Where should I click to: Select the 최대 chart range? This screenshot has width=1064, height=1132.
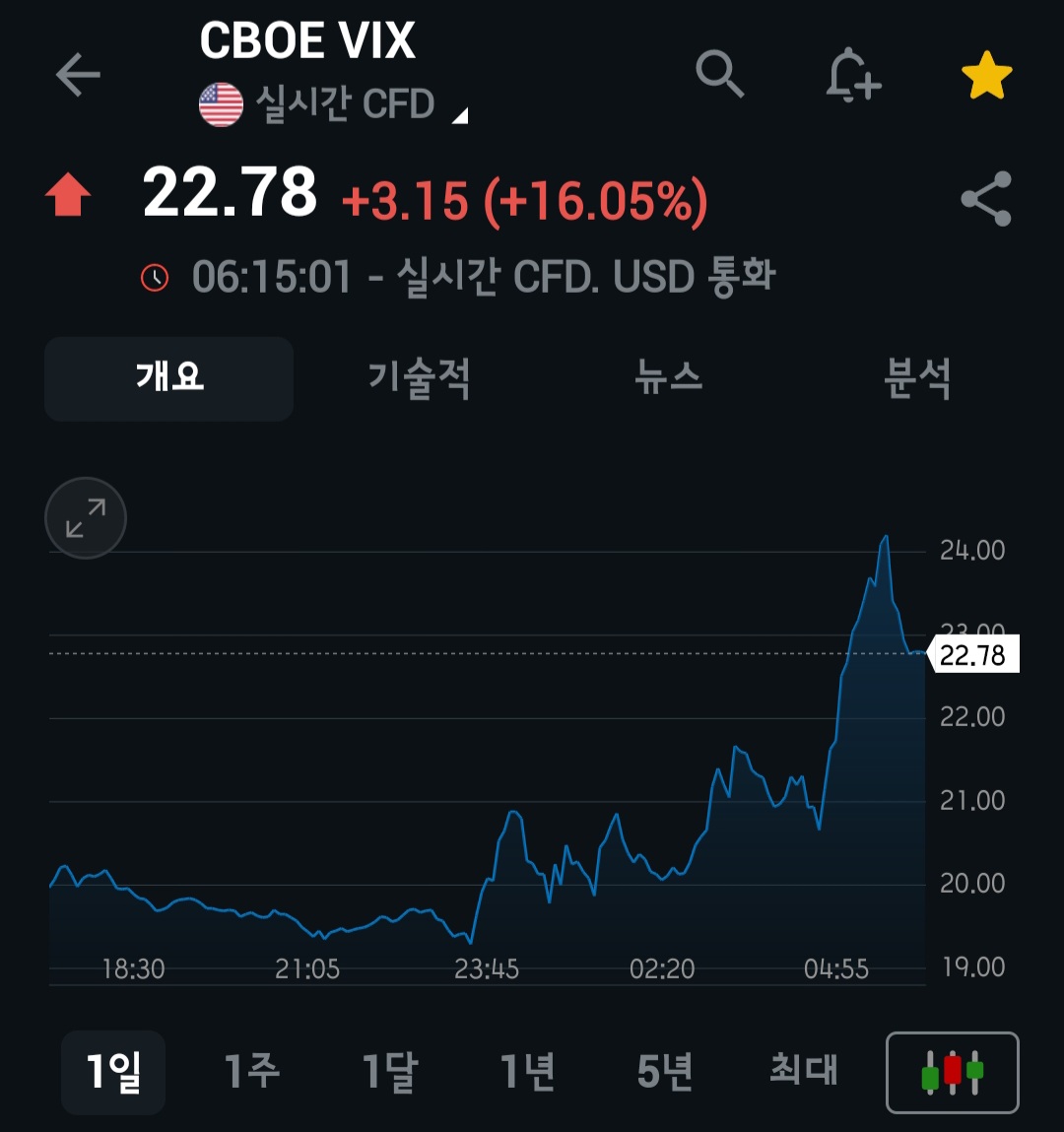pyautogui.click(x=803, y=1070)
